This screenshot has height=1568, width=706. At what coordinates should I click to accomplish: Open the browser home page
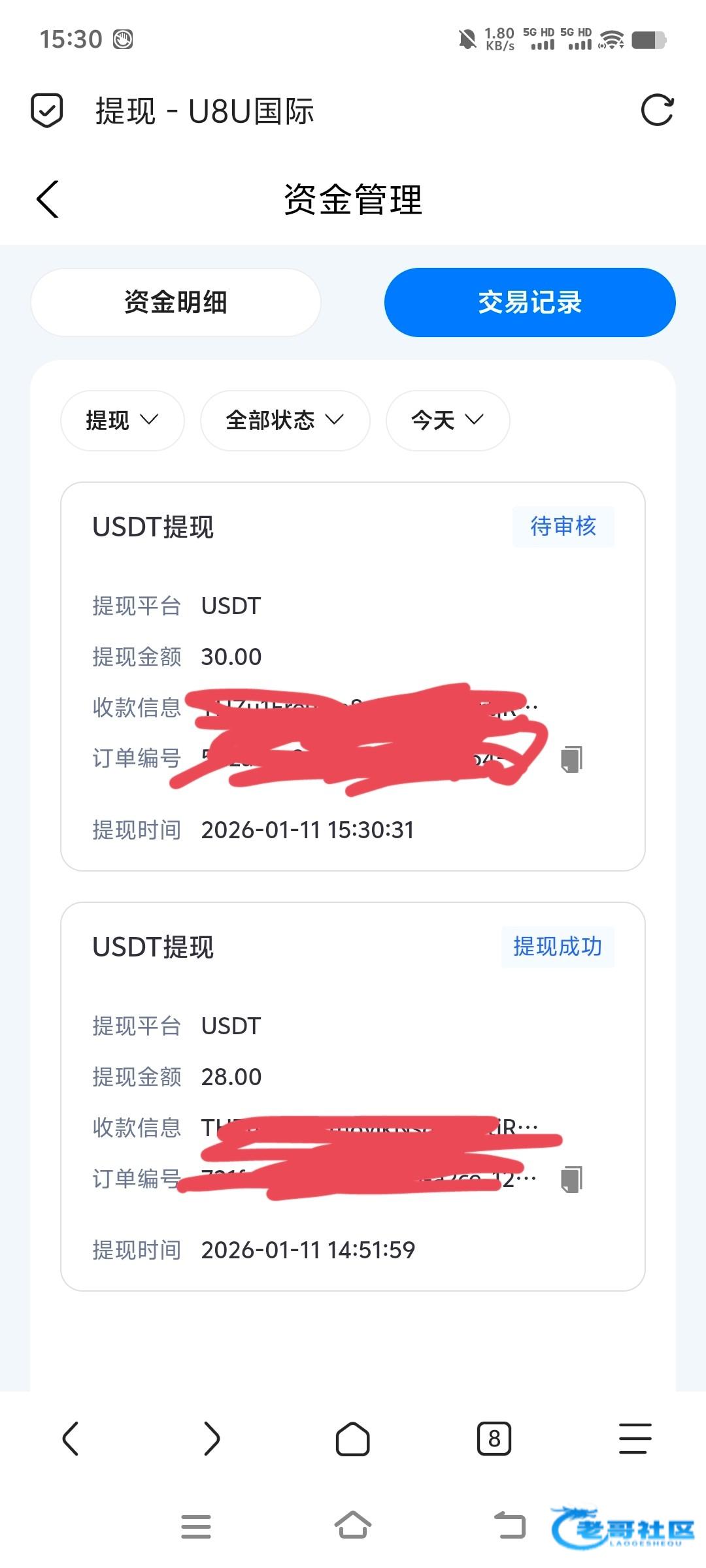coord(353,1439)
